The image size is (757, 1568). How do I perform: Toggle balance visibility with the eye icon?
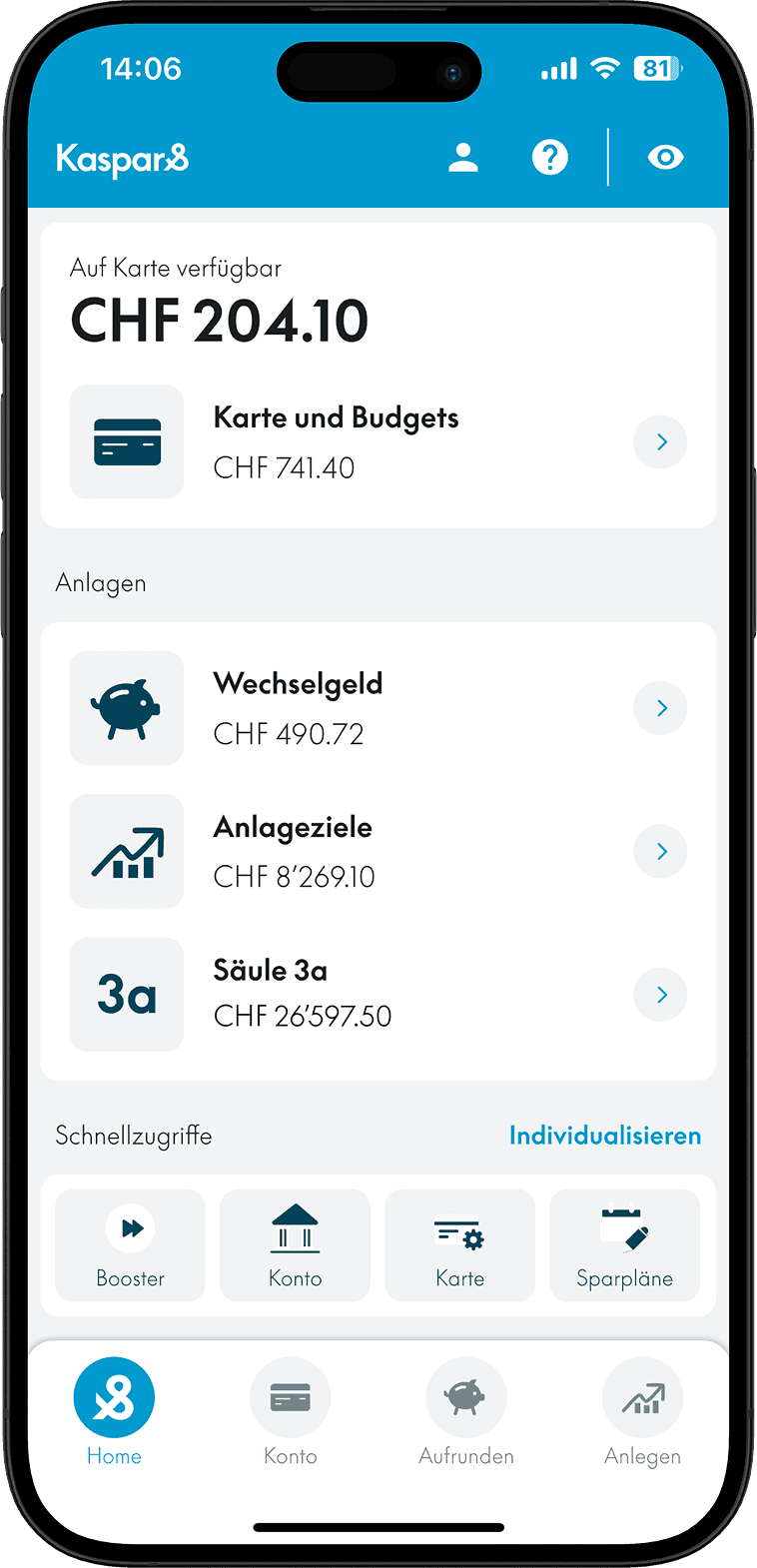665,158
